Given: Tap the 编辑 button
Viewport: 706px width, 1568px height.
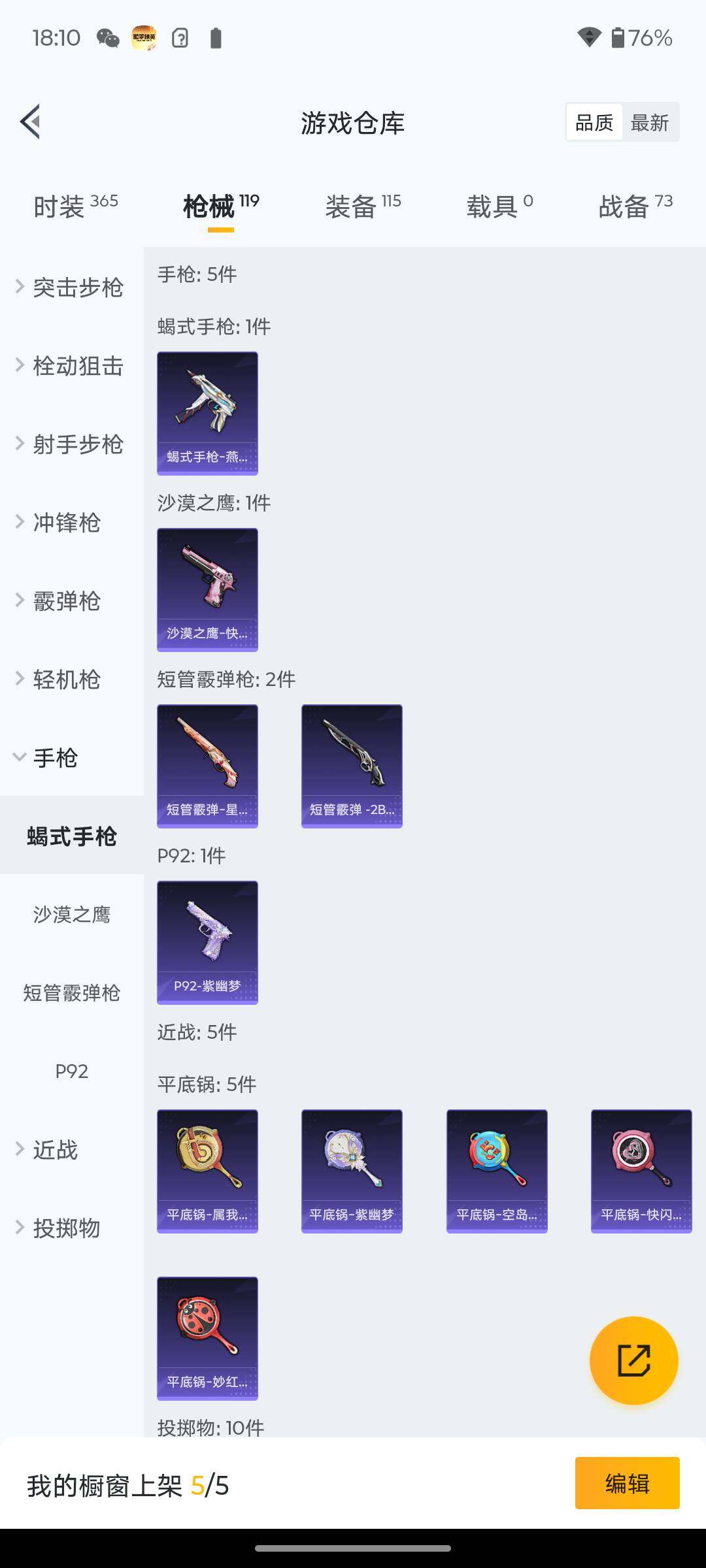Looking at the screenshot, I should click(x=627, y=1484).
